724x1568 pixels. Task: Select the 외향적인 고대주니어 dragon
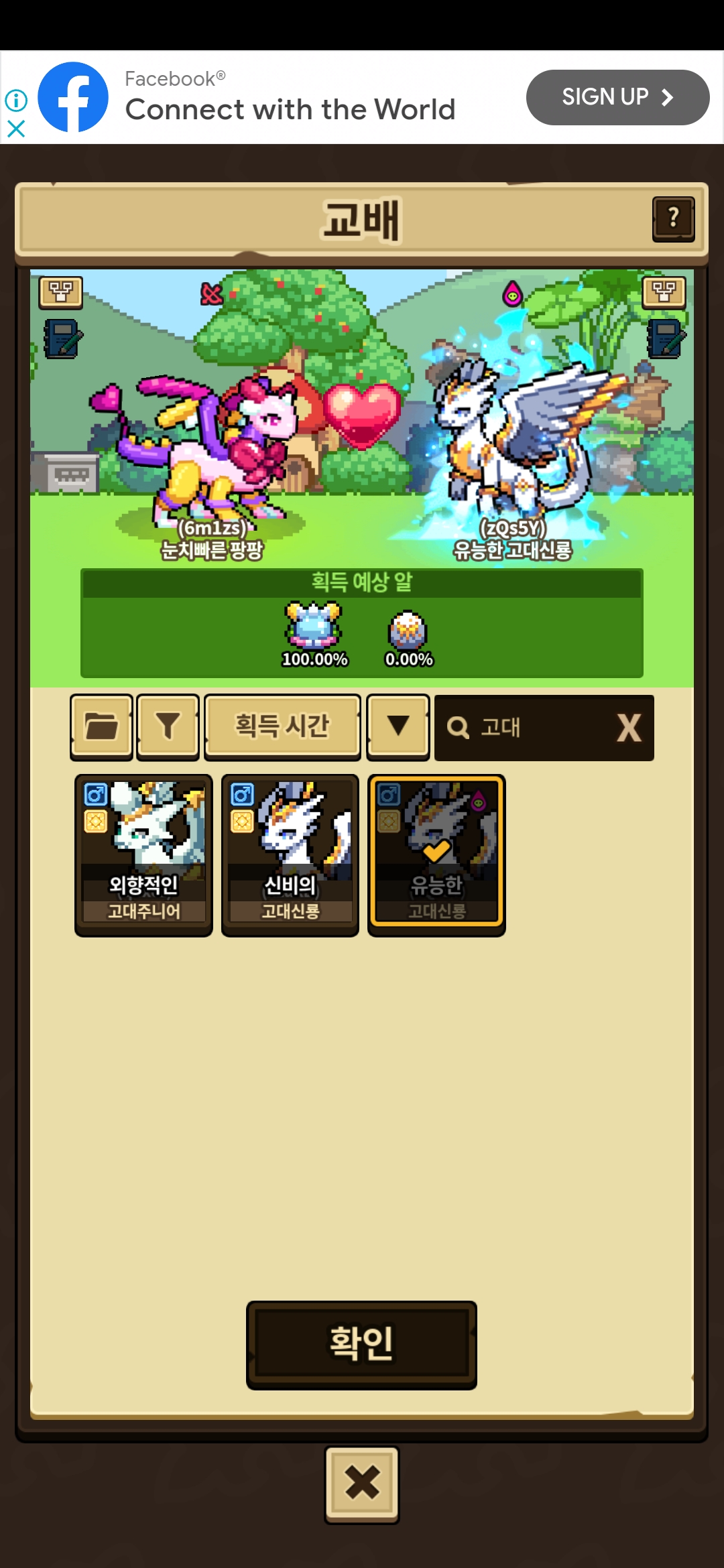[143, 854]
